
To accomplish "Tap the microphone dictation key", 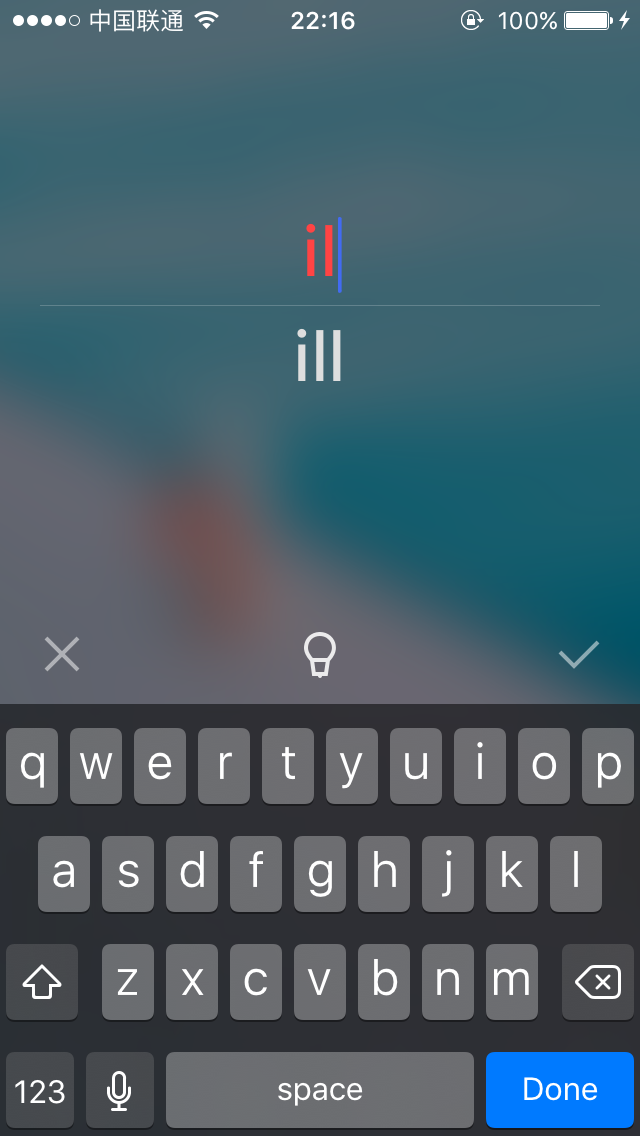I will click(120, 1090).
